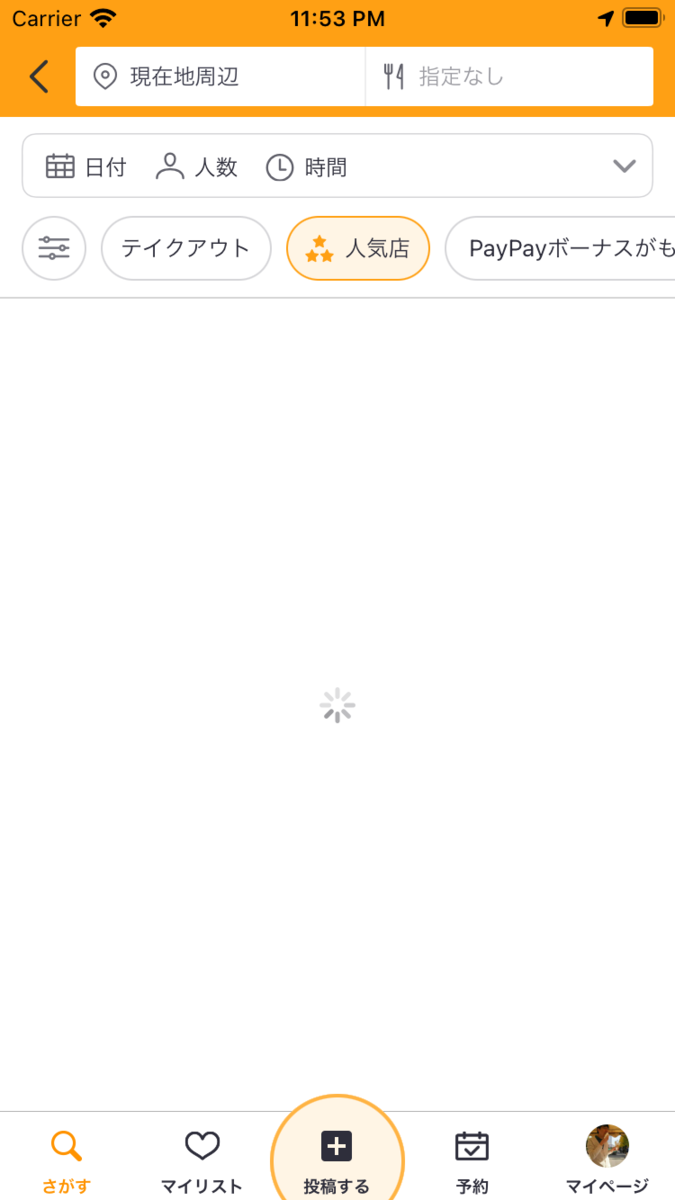Screen dimensions: 675x1200
Task: Go back using the arrow icon
Action: pyautogui.click(x=39, y=77)
